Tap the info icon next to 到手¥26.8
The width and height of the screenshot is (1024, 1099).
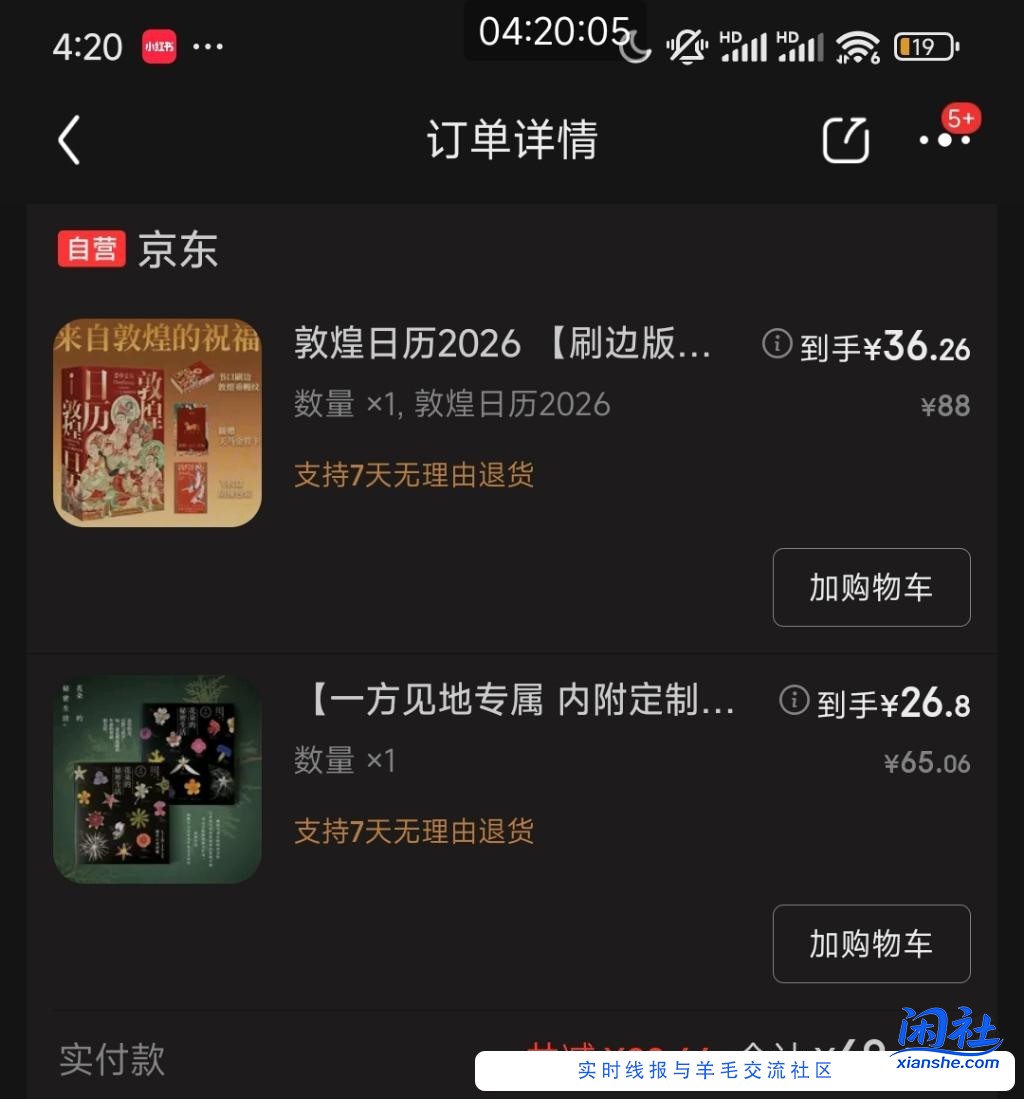coord(793,700)
